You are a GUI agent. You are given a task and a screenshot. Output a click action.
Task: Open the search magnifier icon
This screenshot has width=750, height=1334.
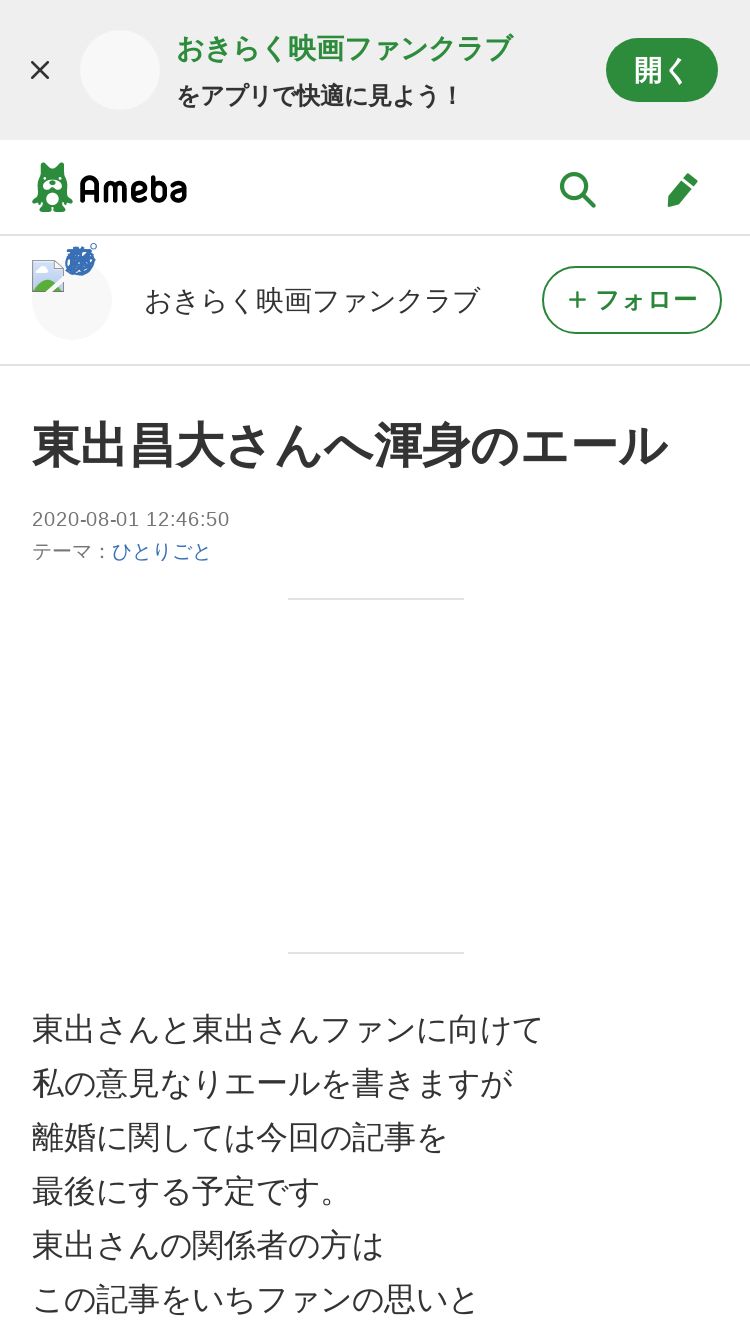577,189
